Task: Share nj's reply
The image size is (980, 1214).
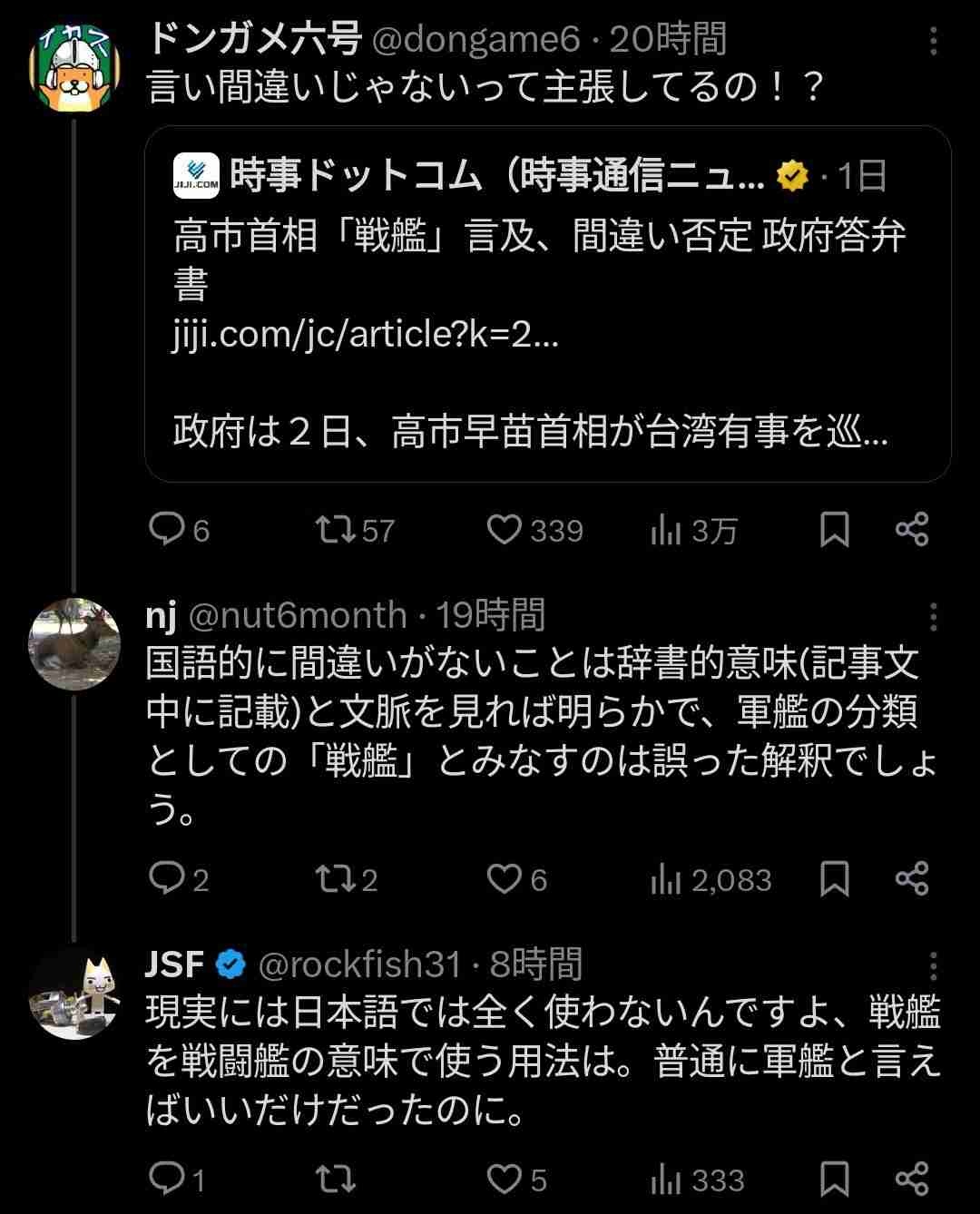Action: click(x=911, y=878)
